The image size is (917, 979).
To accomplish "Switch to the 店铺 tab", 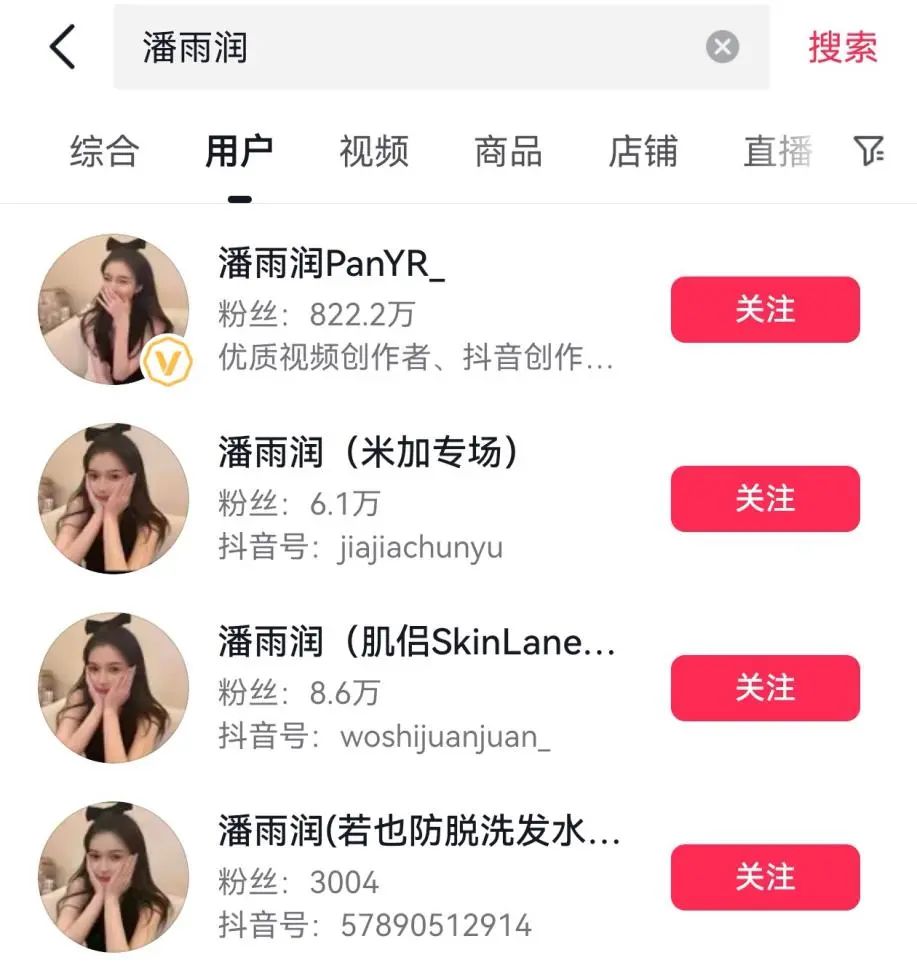I will [642, 151].
